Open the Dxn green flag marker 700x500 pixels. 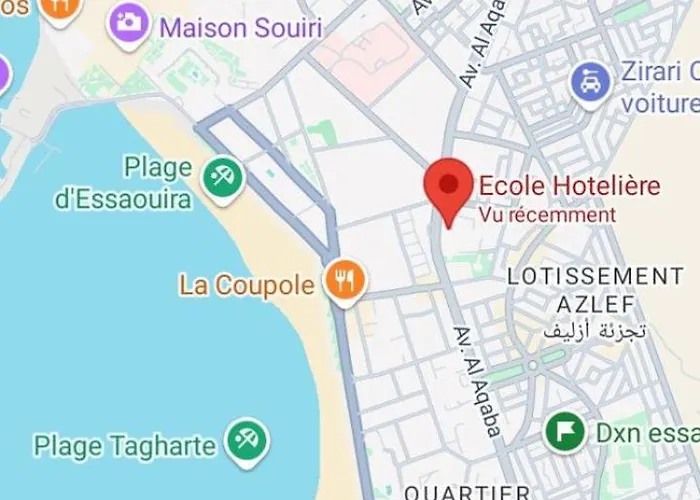(x=563, y=433)
